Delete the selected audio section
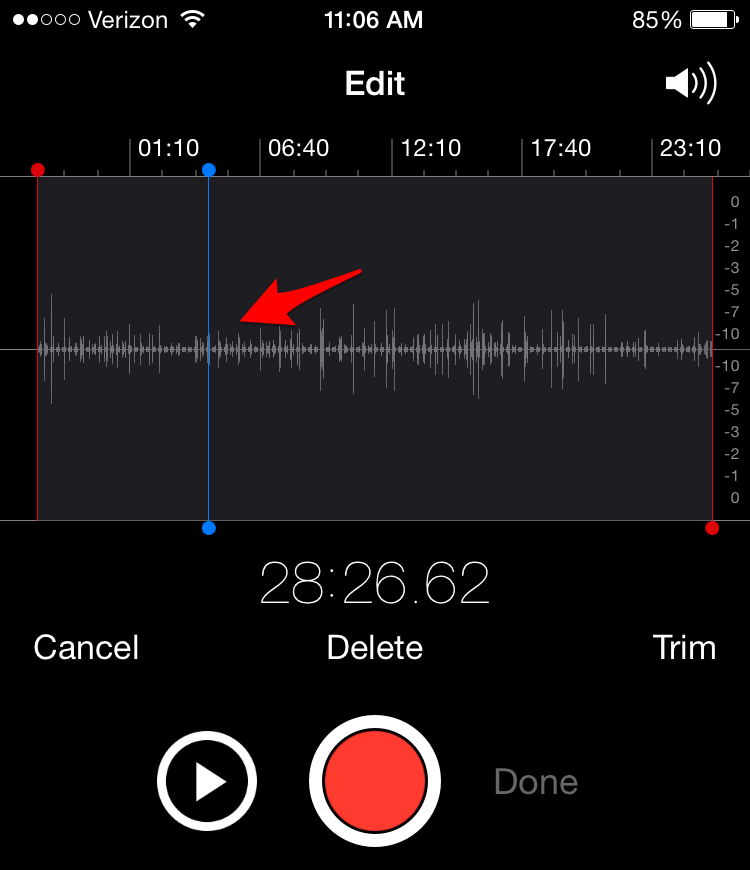750x870 pixels. click(x=375, y=647)
